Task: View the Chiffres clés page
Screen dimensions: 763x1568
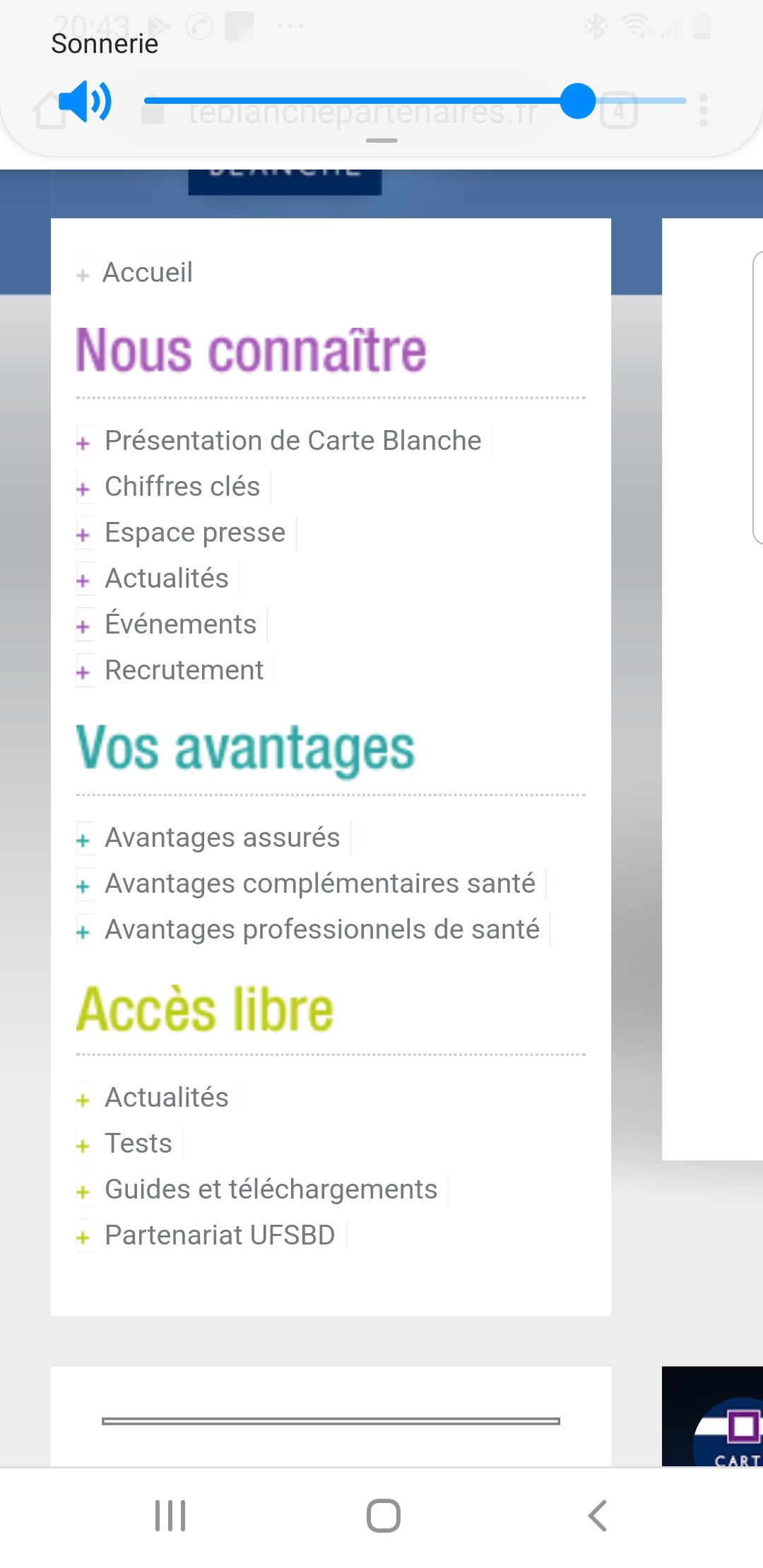Action: point(182,487)
